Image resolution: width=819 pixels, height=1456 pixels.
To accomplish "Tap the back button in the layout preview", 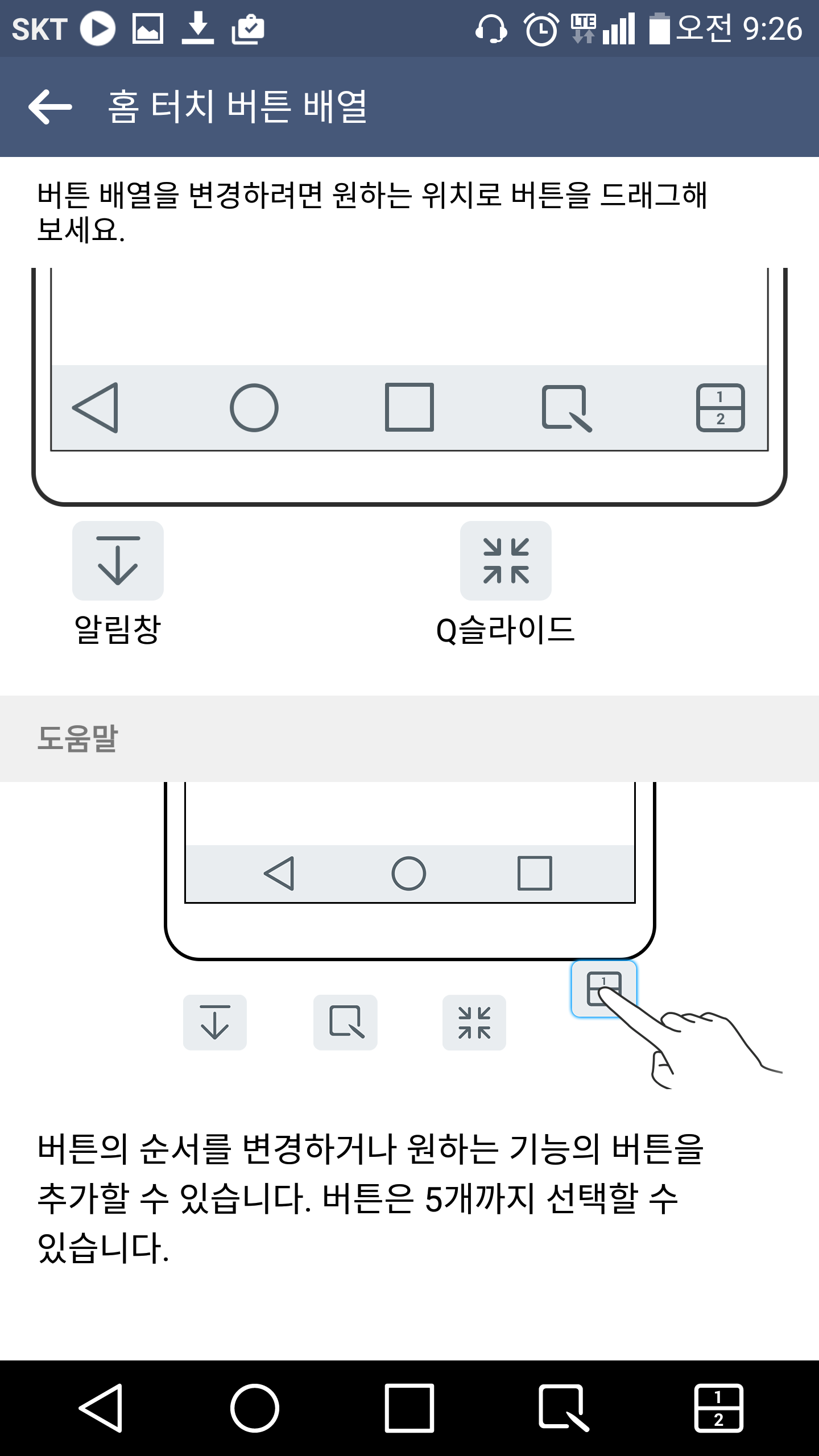I will click(96, 408).
